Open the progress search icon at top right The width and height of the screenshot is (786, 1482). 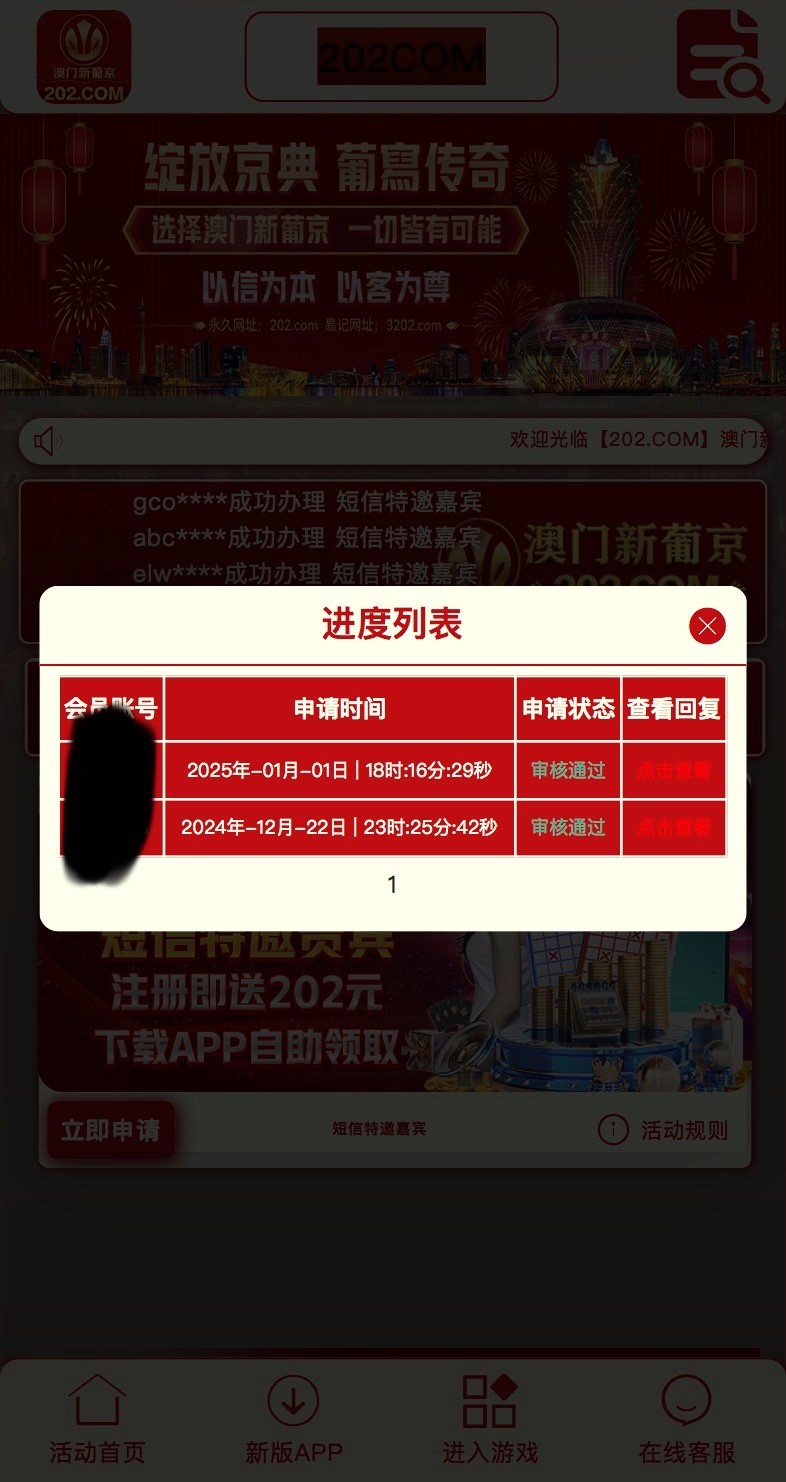coord(723,56)
